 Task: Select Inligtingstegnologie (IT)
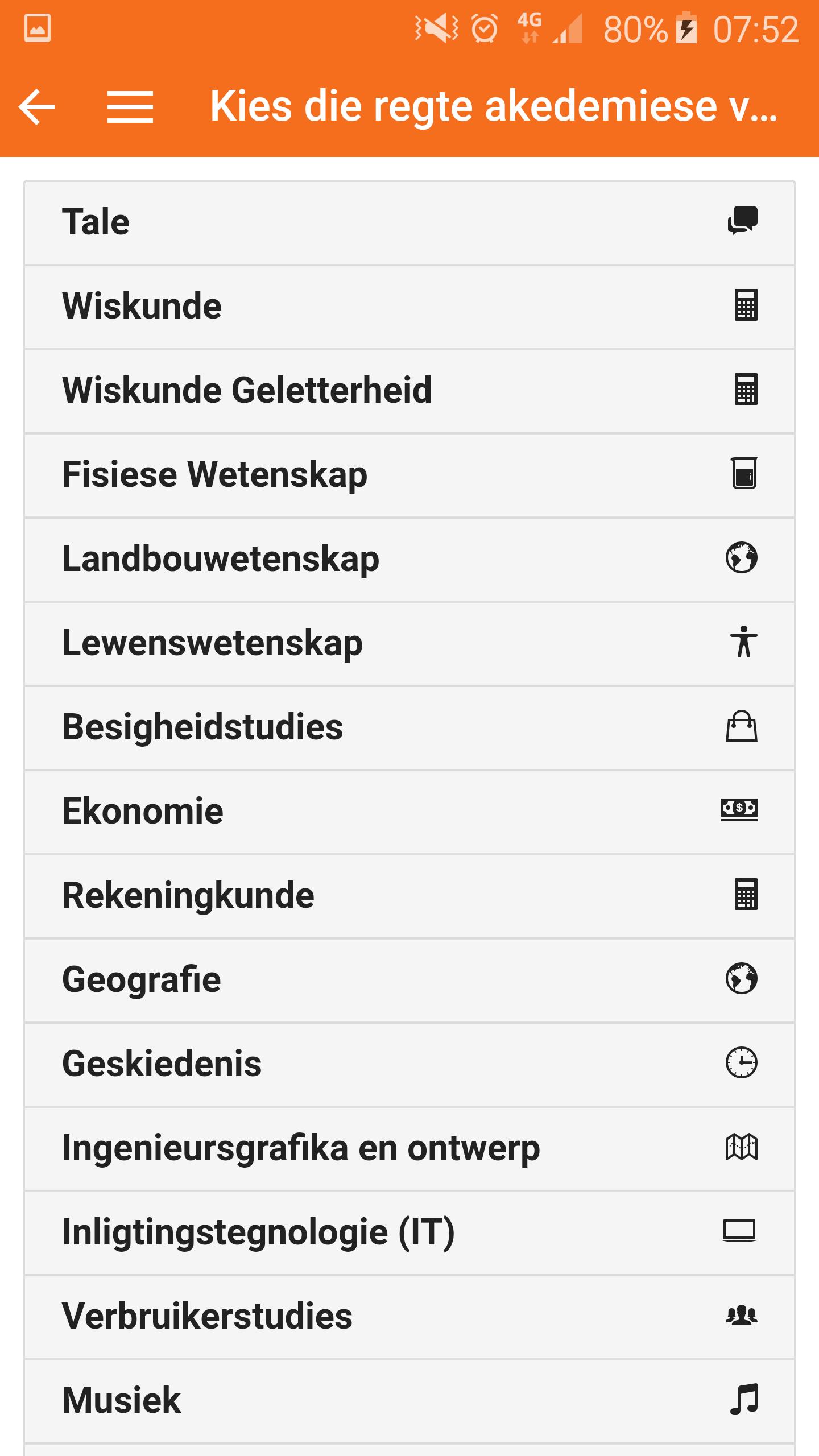pyautogui.click(x=409, y=1232)
